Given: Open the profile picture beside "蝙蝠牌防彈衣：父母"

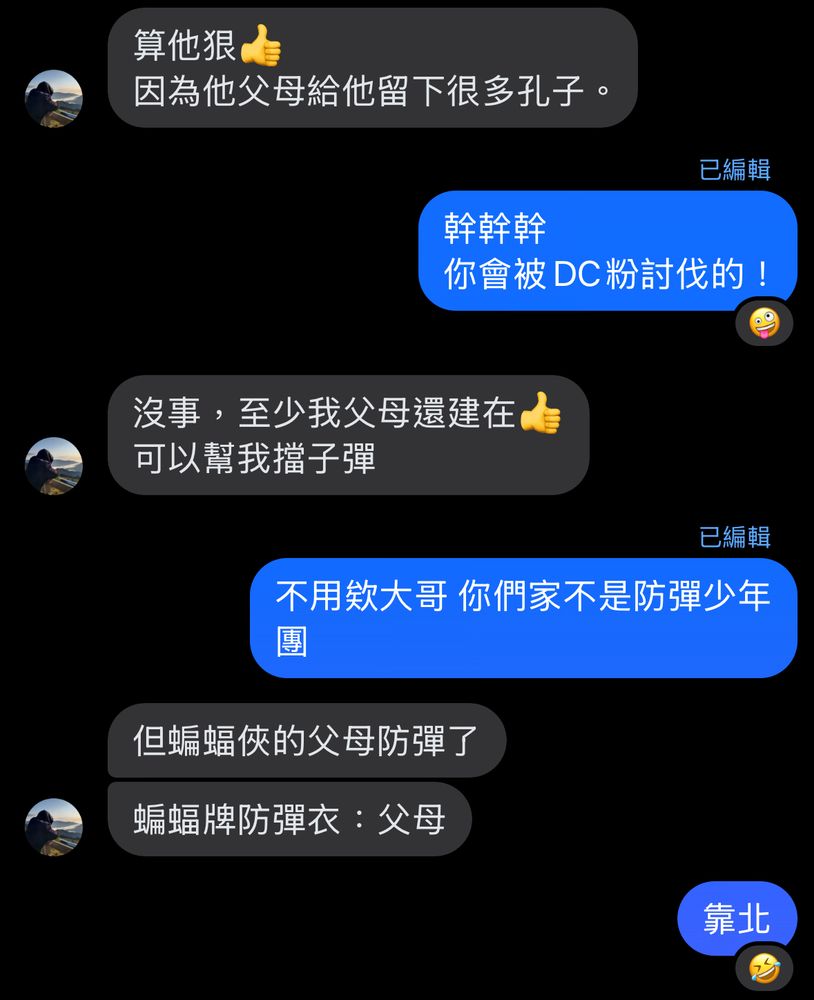Looking at the screenshot, I should [53, 826].
